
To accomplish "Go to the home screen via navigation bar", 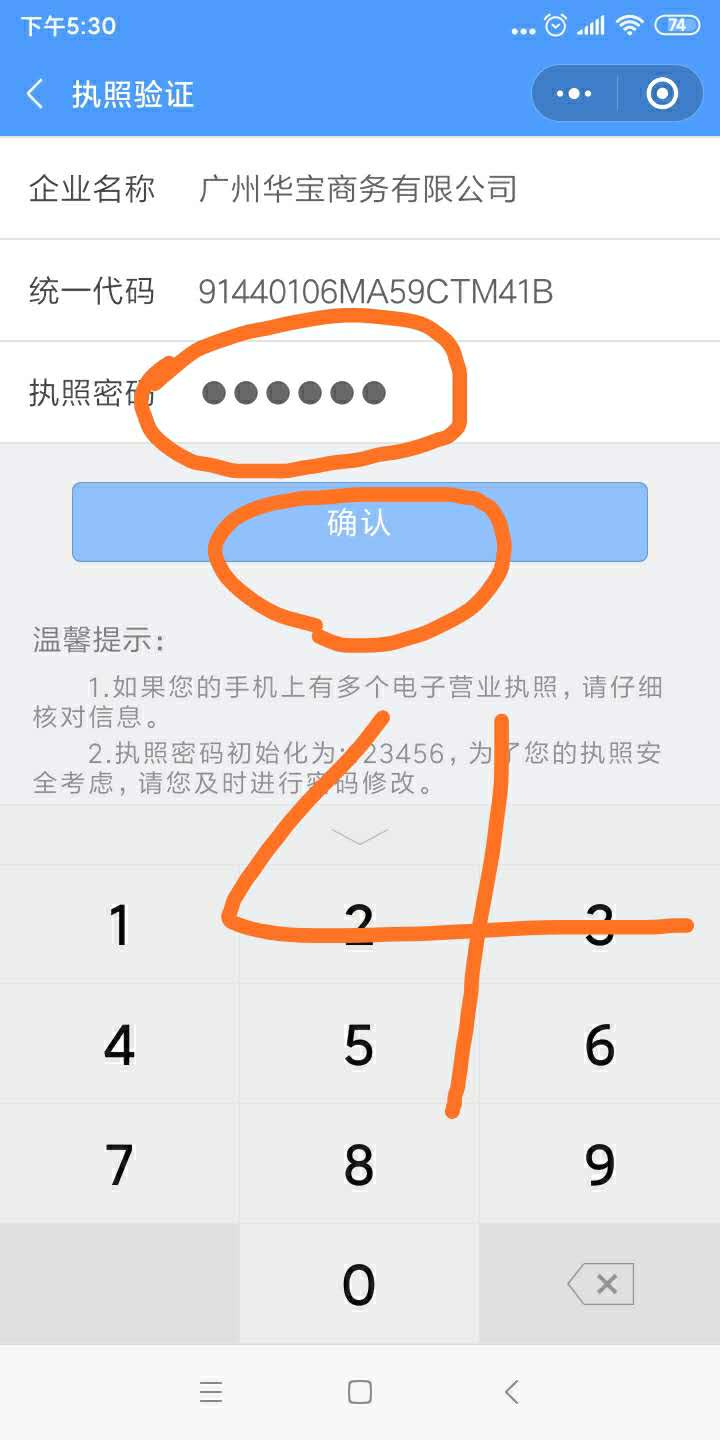I will (x=360, y=1392).
